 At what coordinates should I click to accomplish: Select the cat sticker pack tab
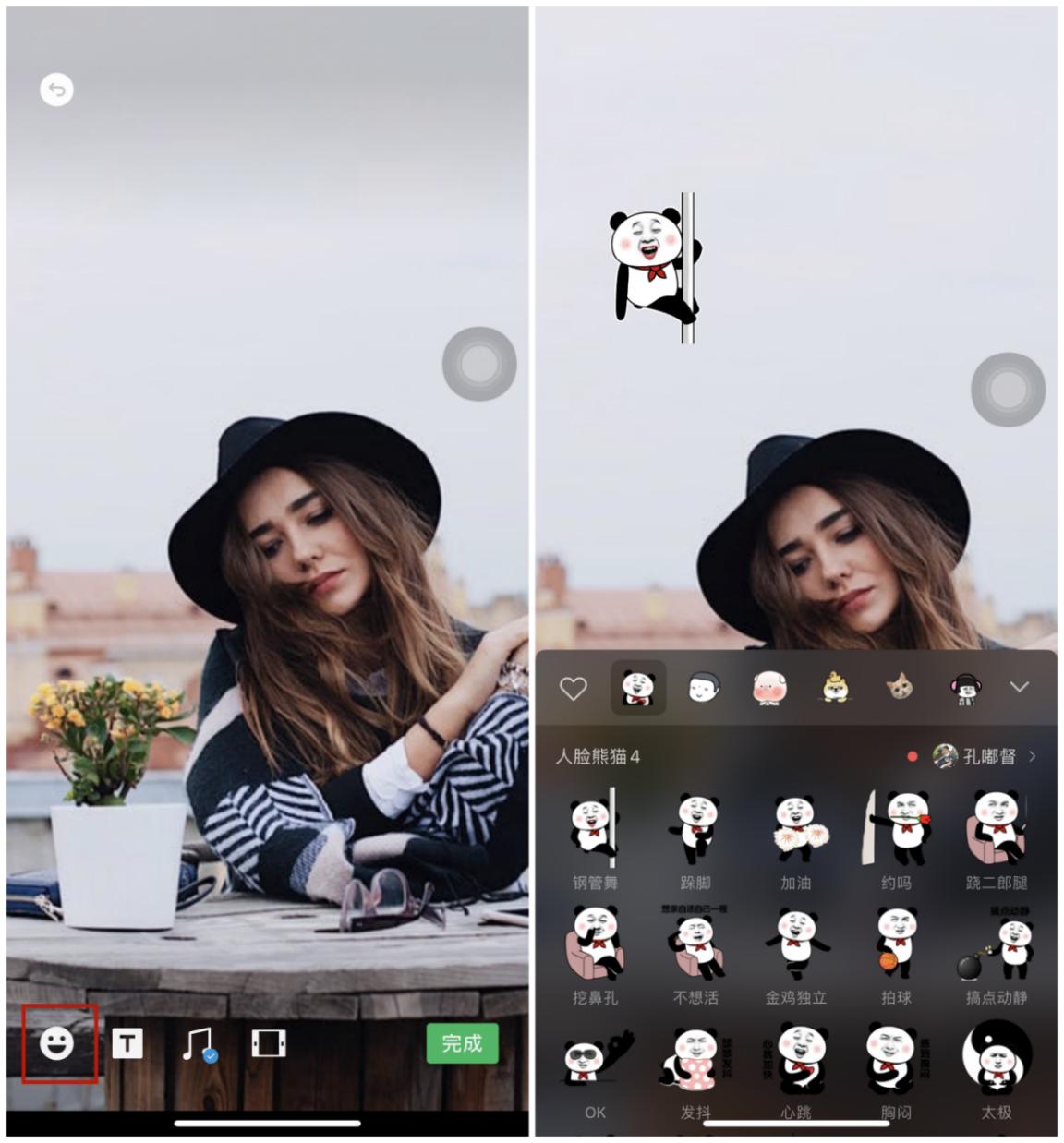(899, 688)
